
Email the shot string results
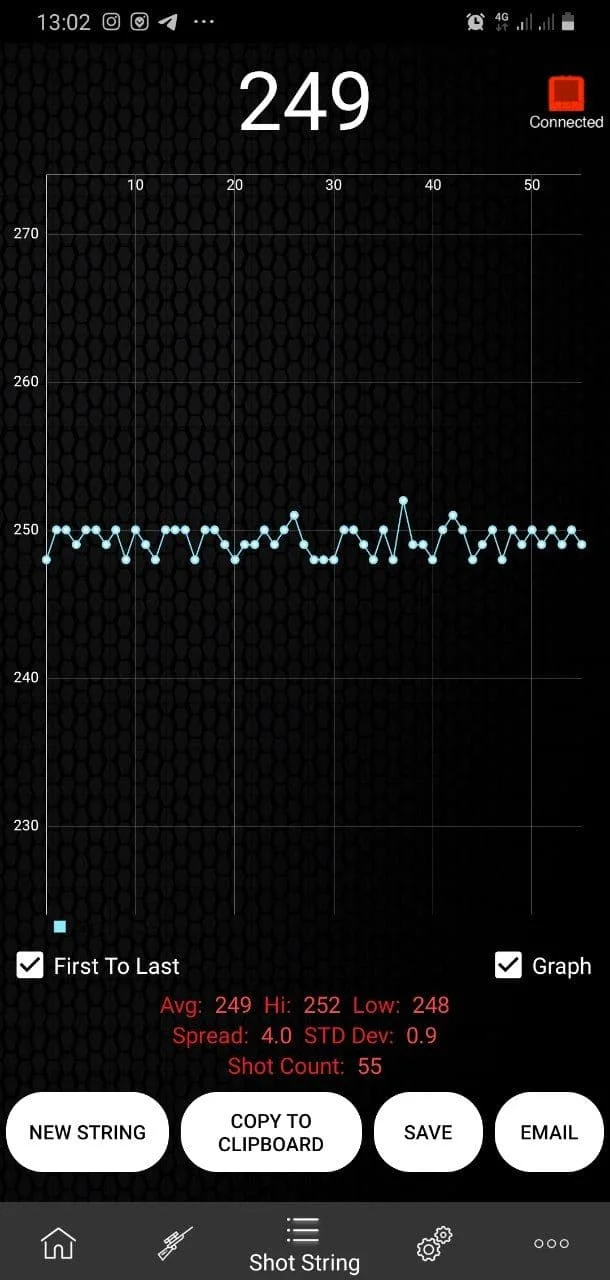coord(549,1132)
